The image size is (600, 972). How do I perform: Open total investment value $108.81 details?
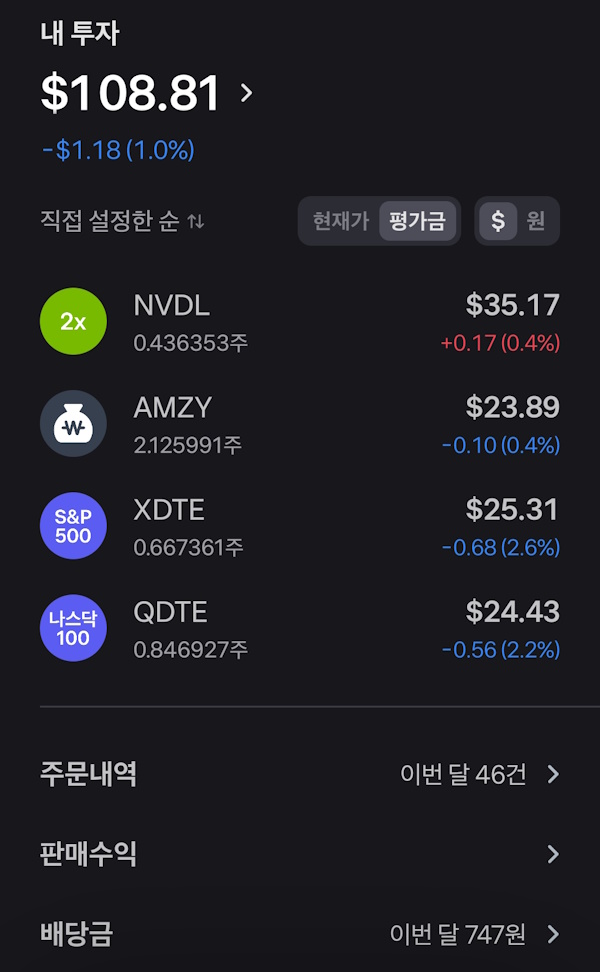147,93
